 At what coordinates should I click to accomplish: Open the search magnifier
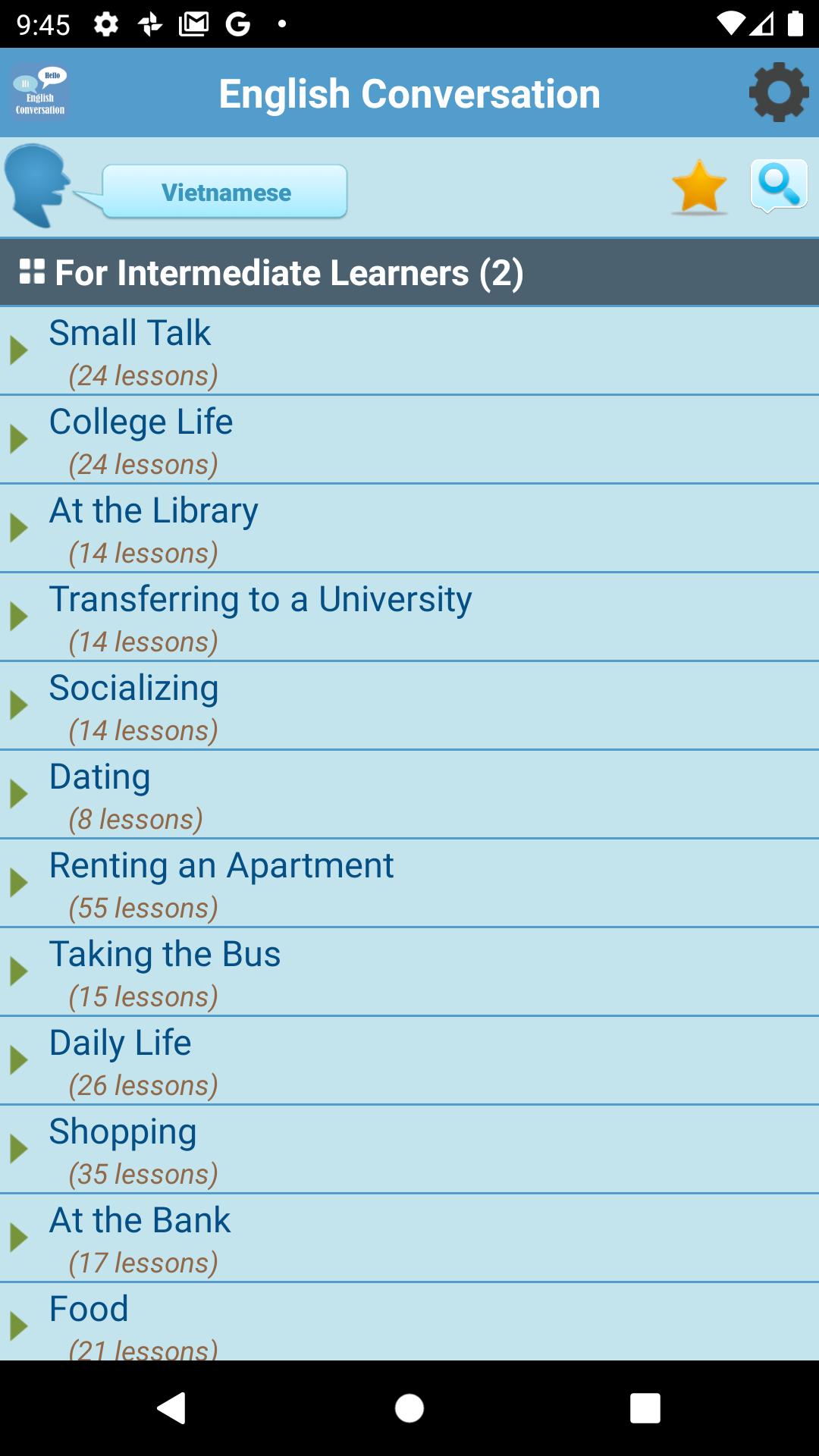[x=779, y=186]
